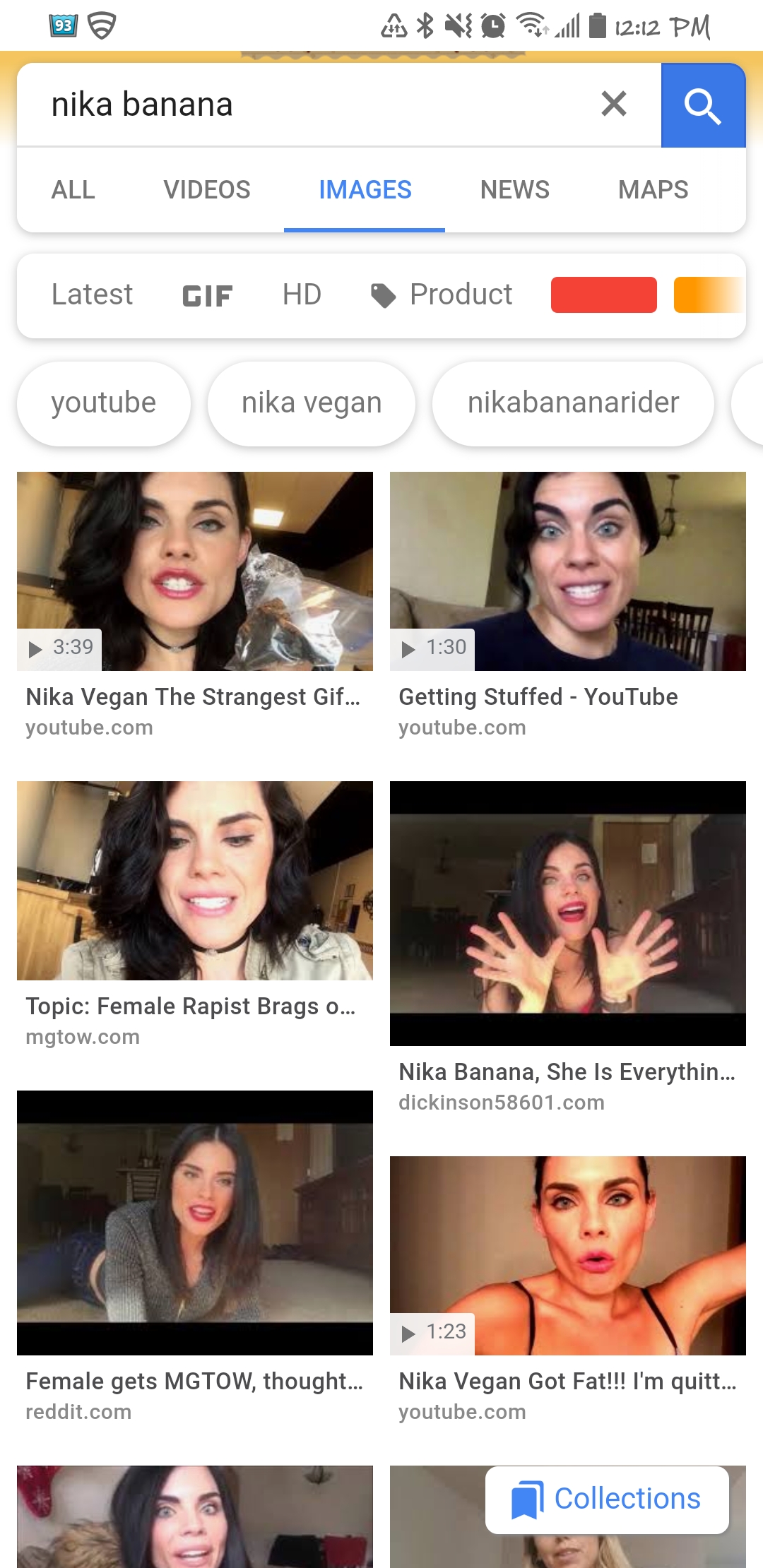Tap the blue search magnifier button

[x=703, y=105]
